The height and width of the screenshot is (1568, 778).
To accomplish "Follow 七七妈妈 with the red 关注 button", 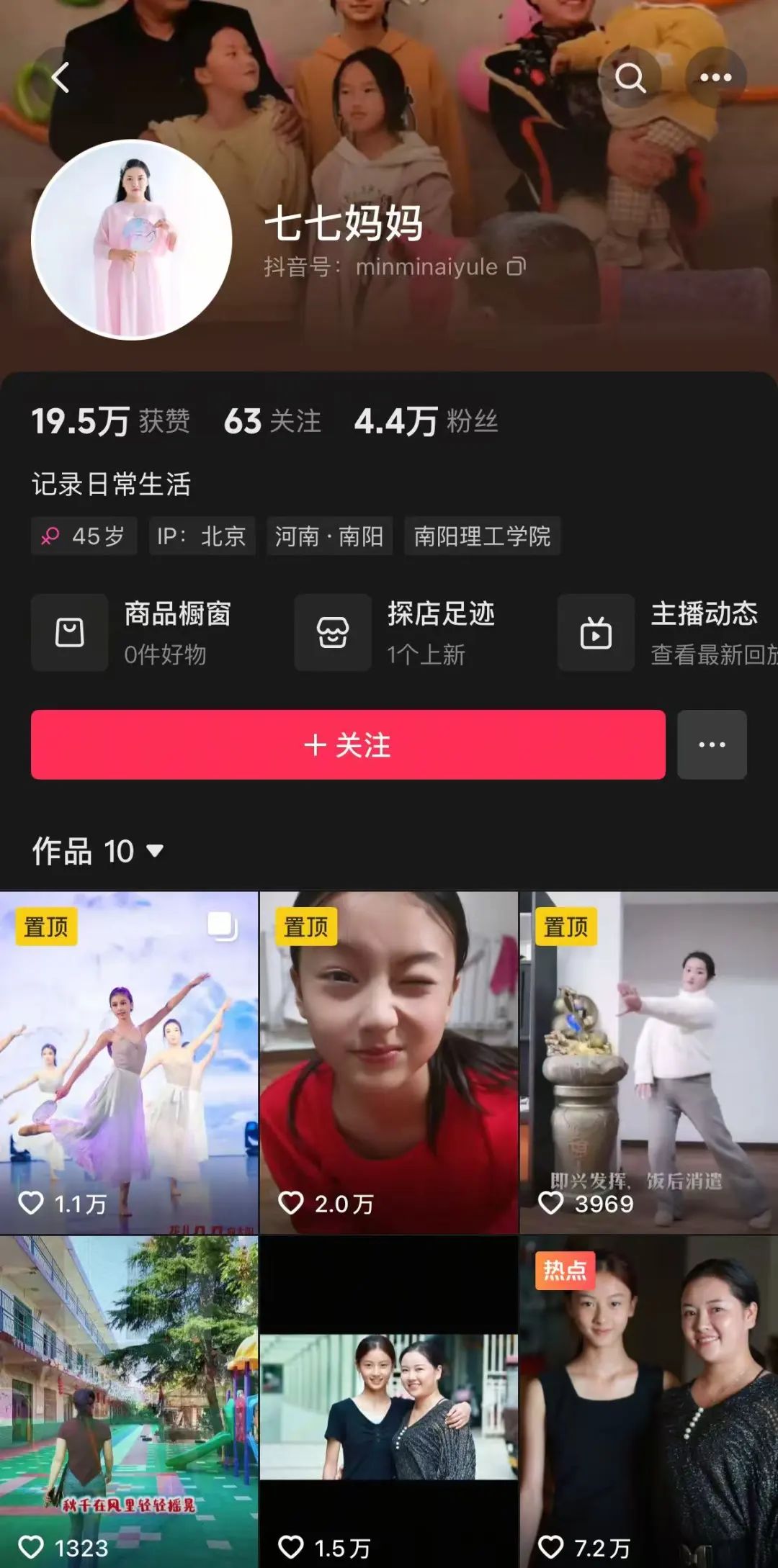I will pyautogui.click(x=348, y=744).
